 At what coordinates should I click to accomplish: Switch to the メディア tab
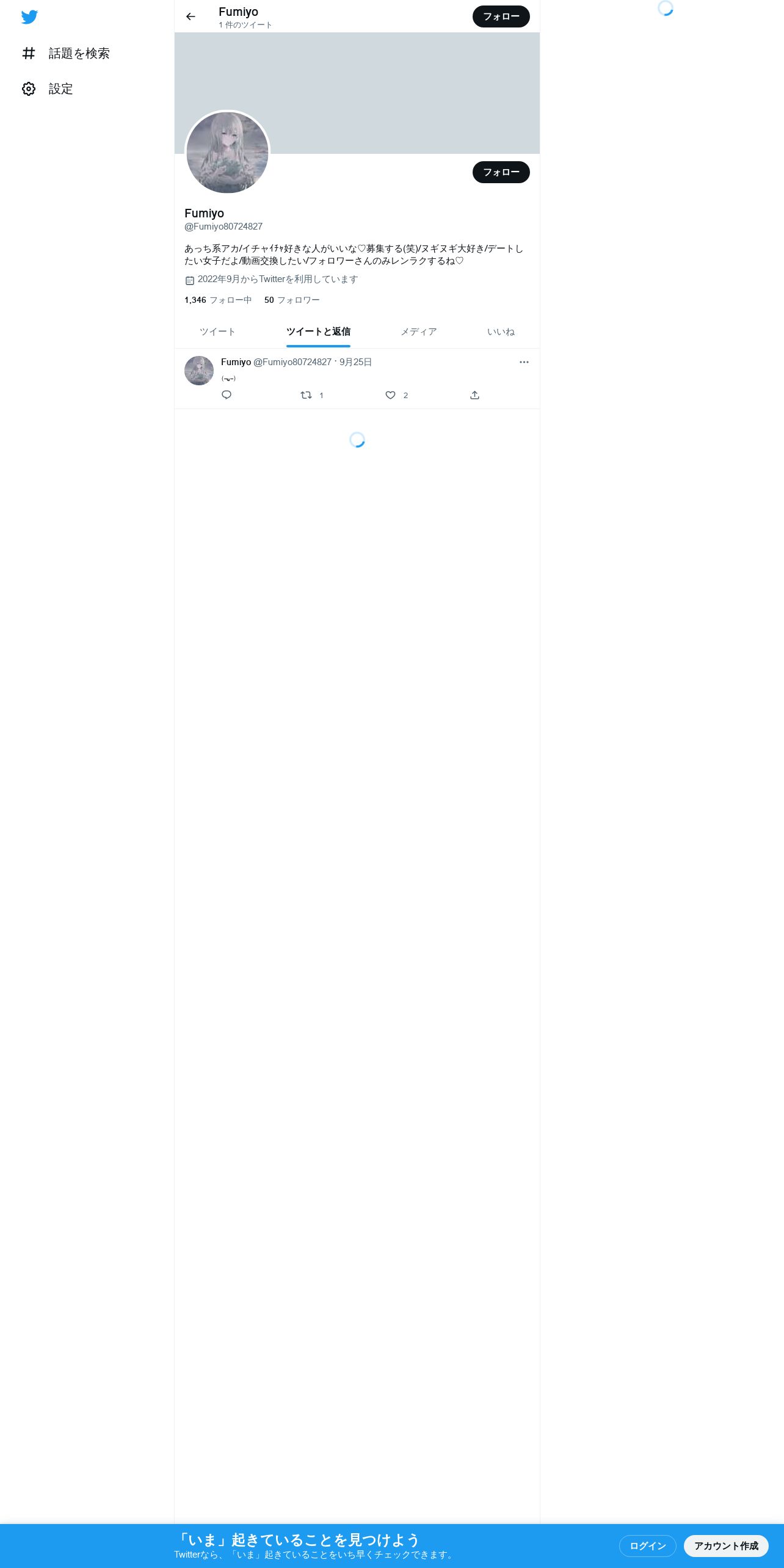419,332
